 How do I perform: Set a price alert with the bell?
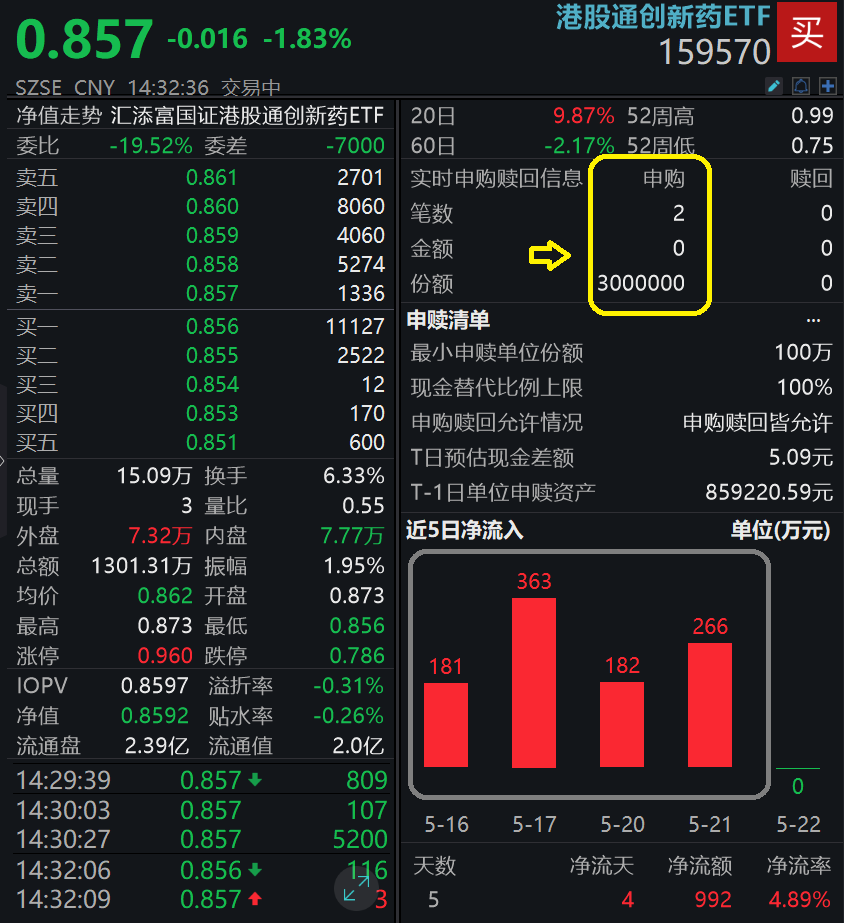(801, 86)
